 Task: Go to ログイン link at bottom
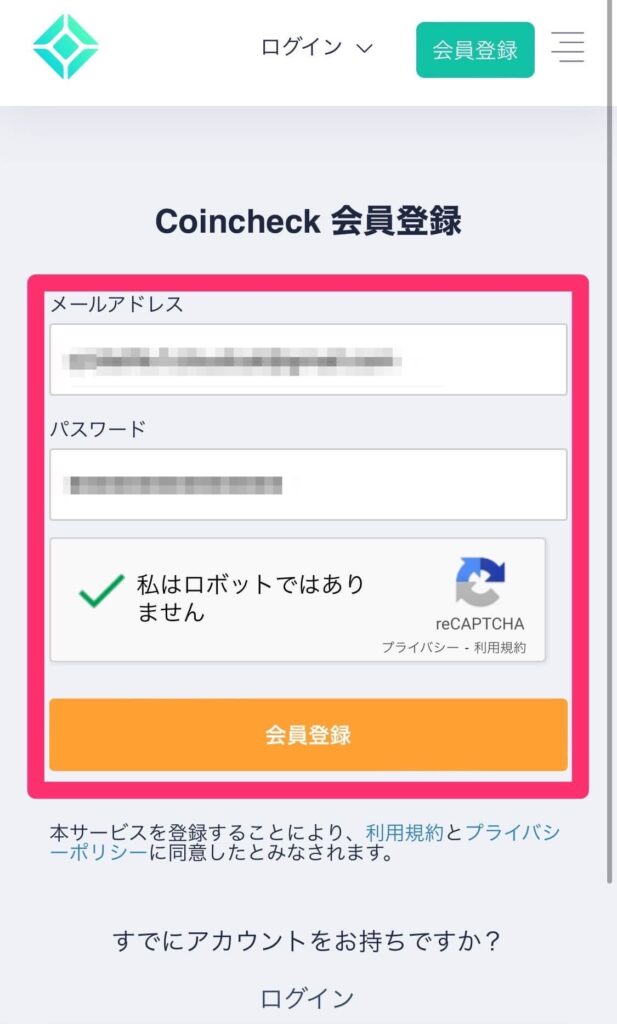[x=307, y=997]
